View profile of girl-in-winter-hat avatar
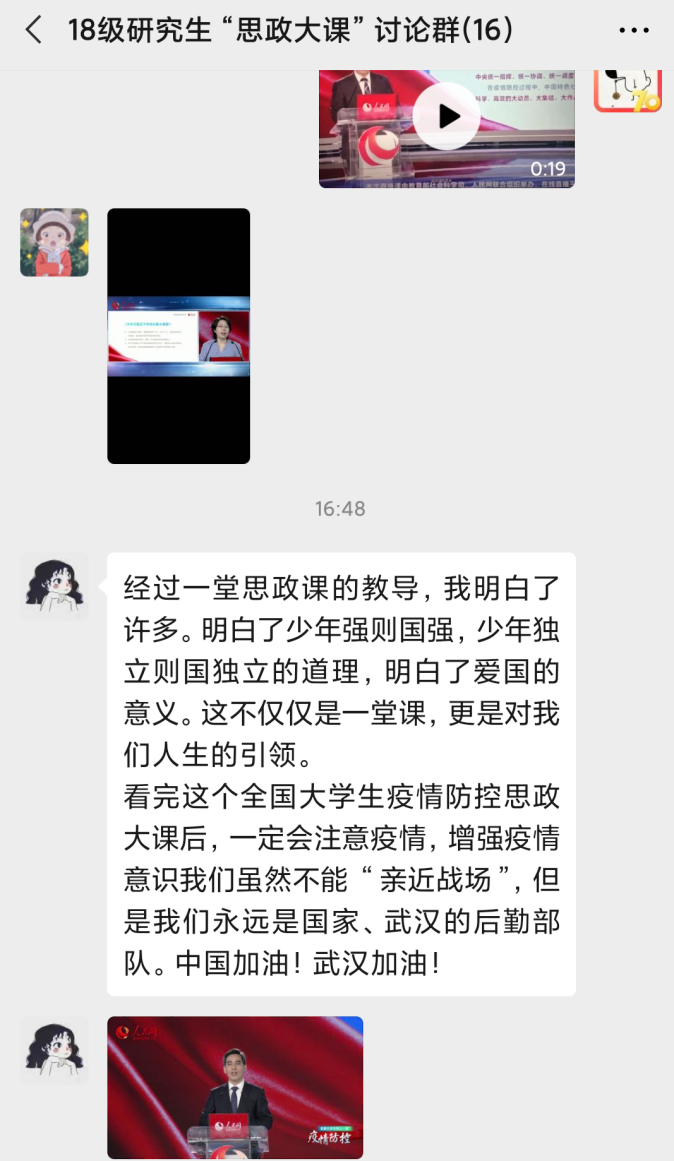Viewport: 674px width, 1161px height. coord(54,243)
